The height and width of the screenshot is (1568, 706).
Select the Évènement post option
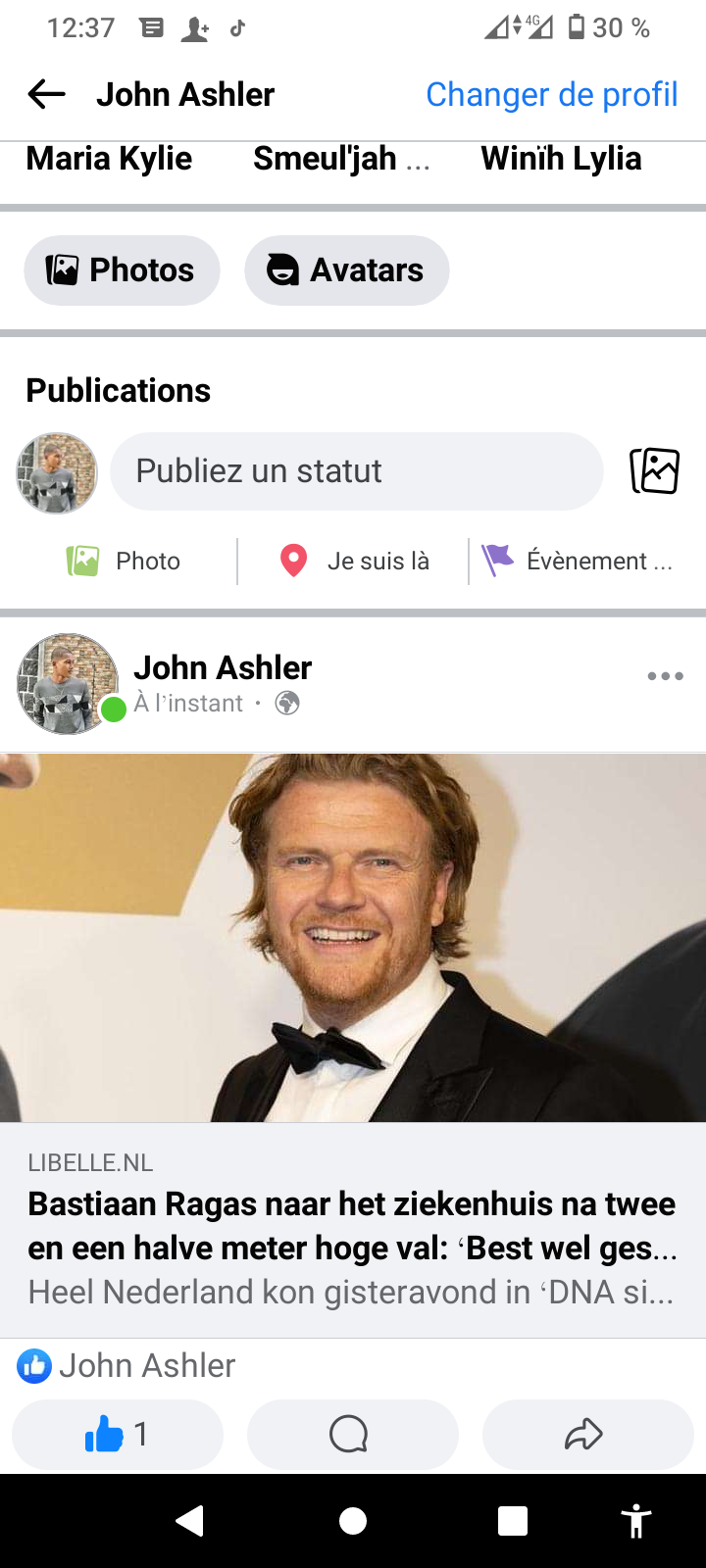[579, 561]
